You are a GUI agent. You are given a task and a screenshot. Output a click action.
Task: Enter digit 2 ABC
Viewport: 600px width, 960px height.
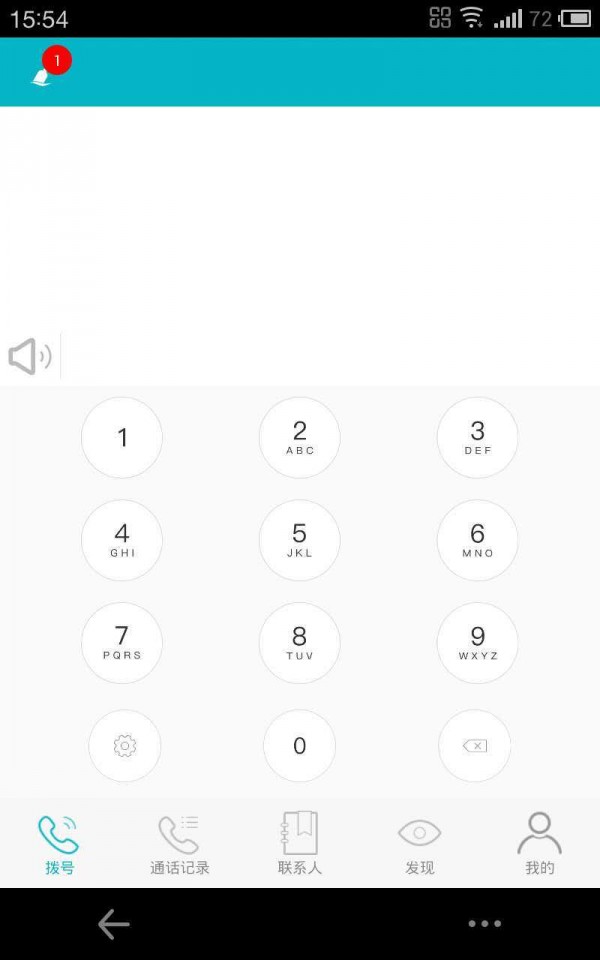tap(299, 438)
